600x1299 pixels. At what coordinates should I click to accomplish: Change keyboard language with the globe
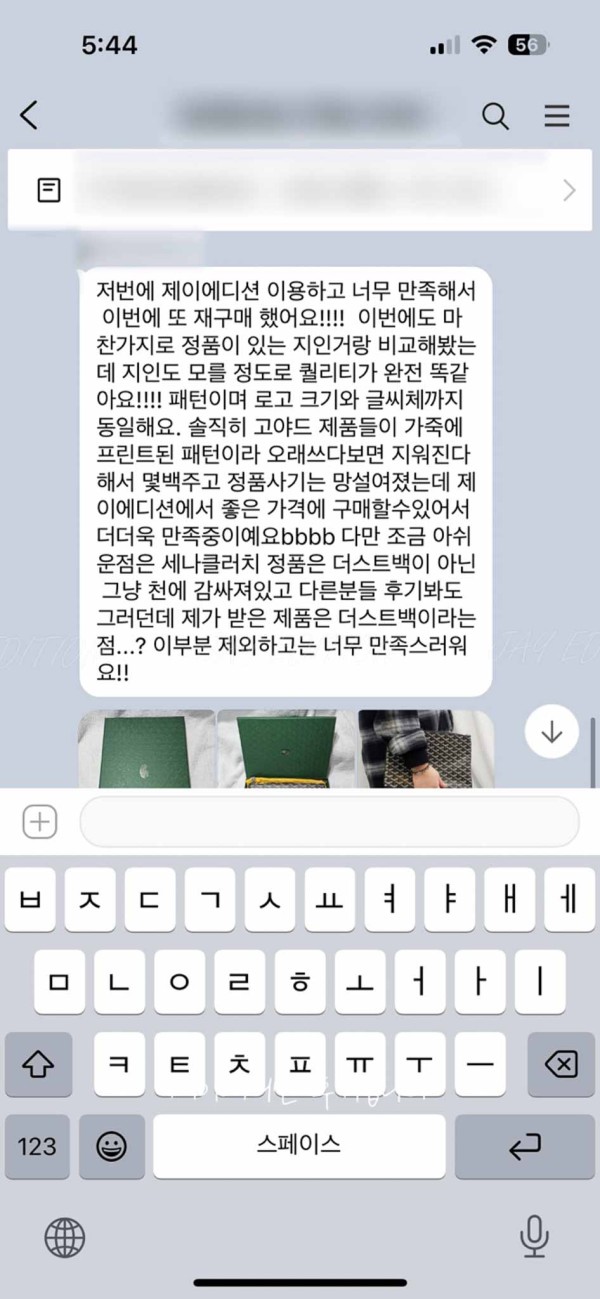point(65,1237)
